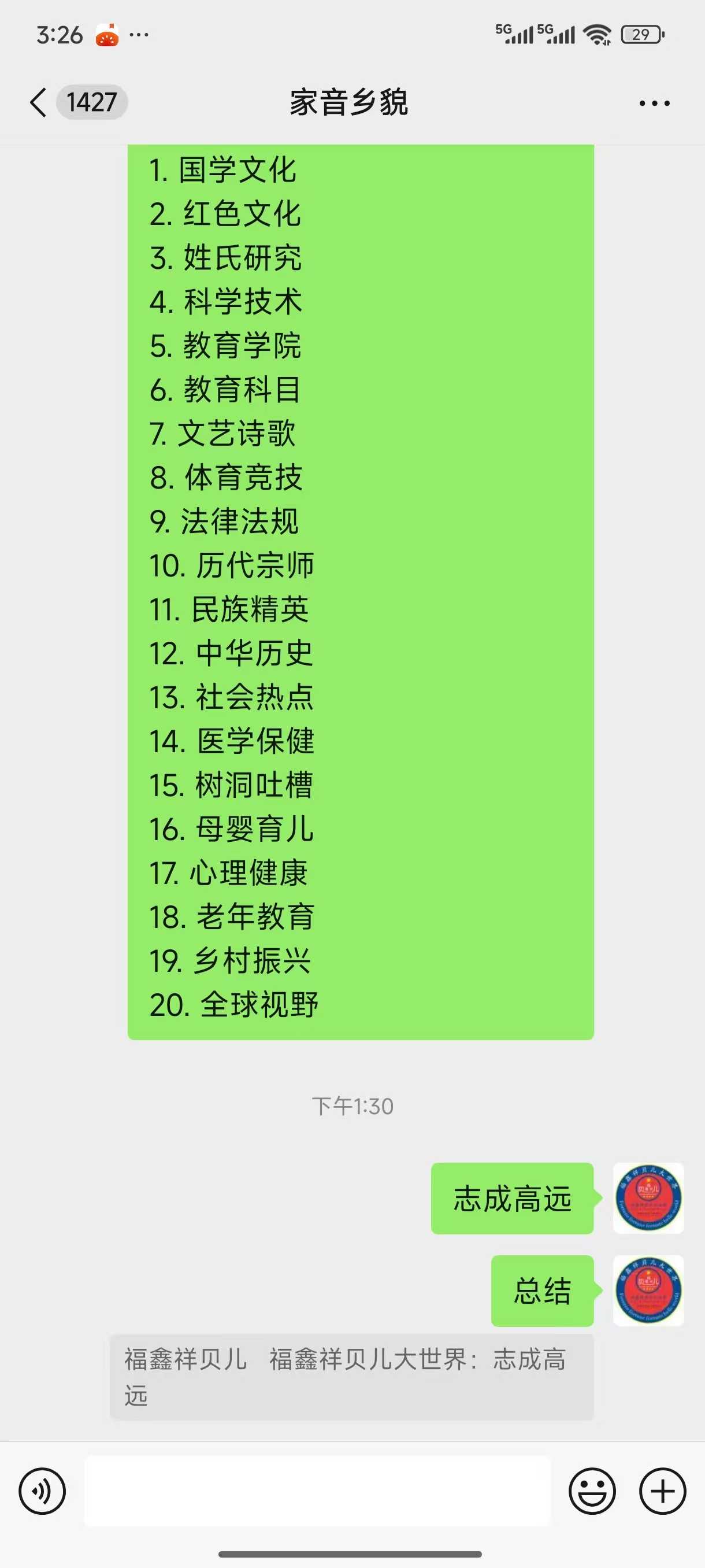Tap the unread badge showing 1427

[91, 102]
